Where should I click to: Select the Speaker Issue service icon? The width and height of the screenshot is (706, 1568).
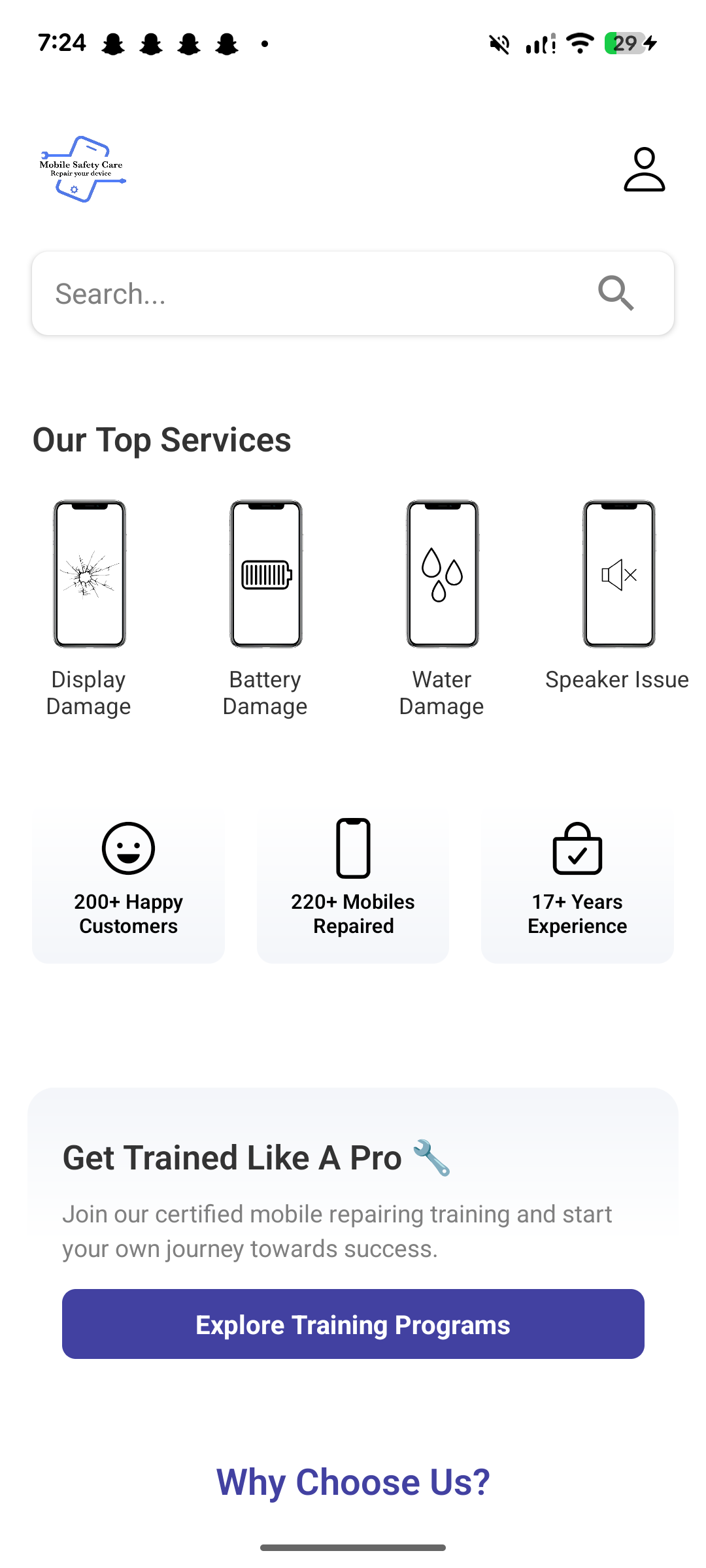coord(618,575)
